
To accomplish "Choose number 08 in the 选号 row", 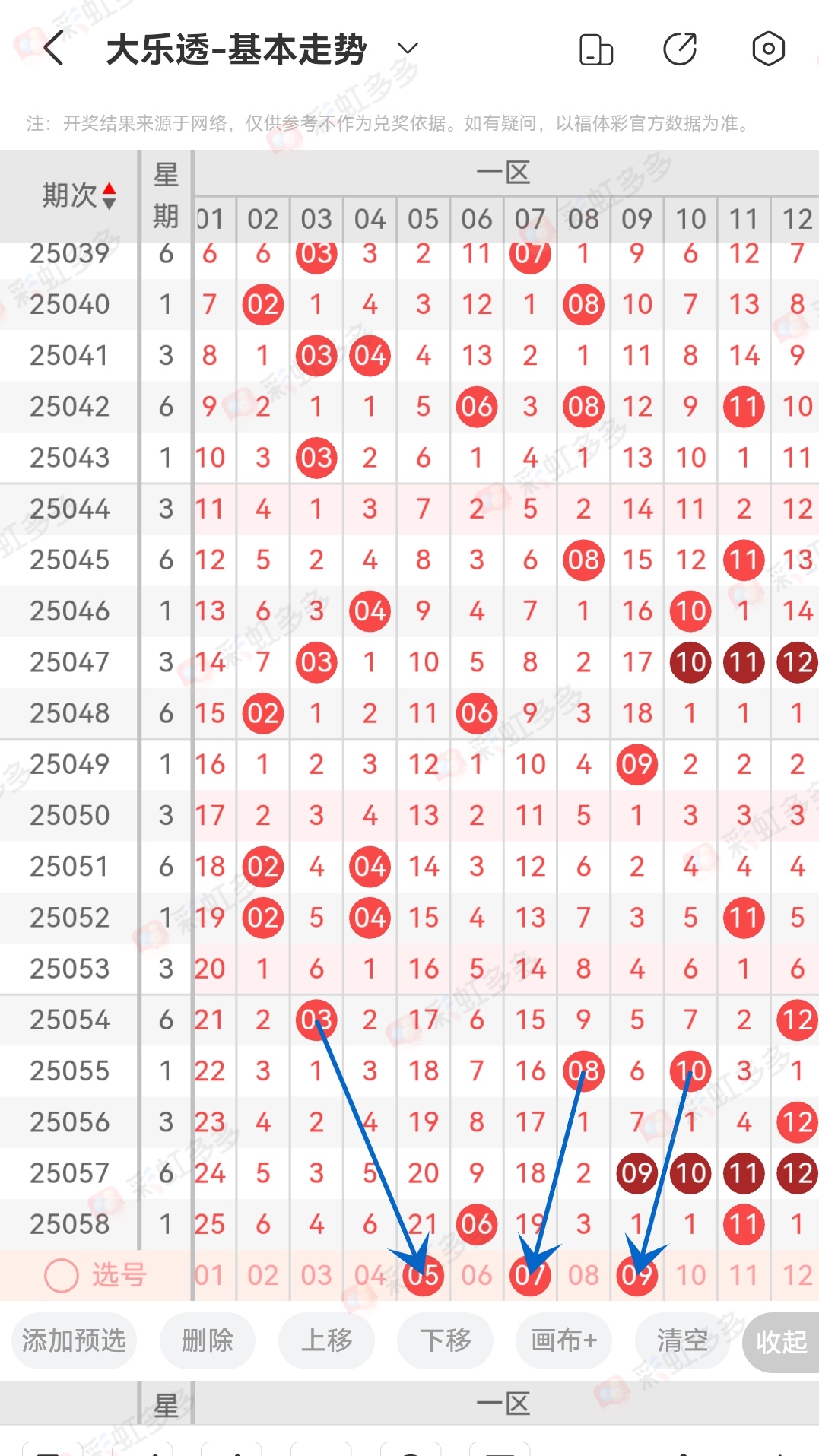I will pos(583,1275).
